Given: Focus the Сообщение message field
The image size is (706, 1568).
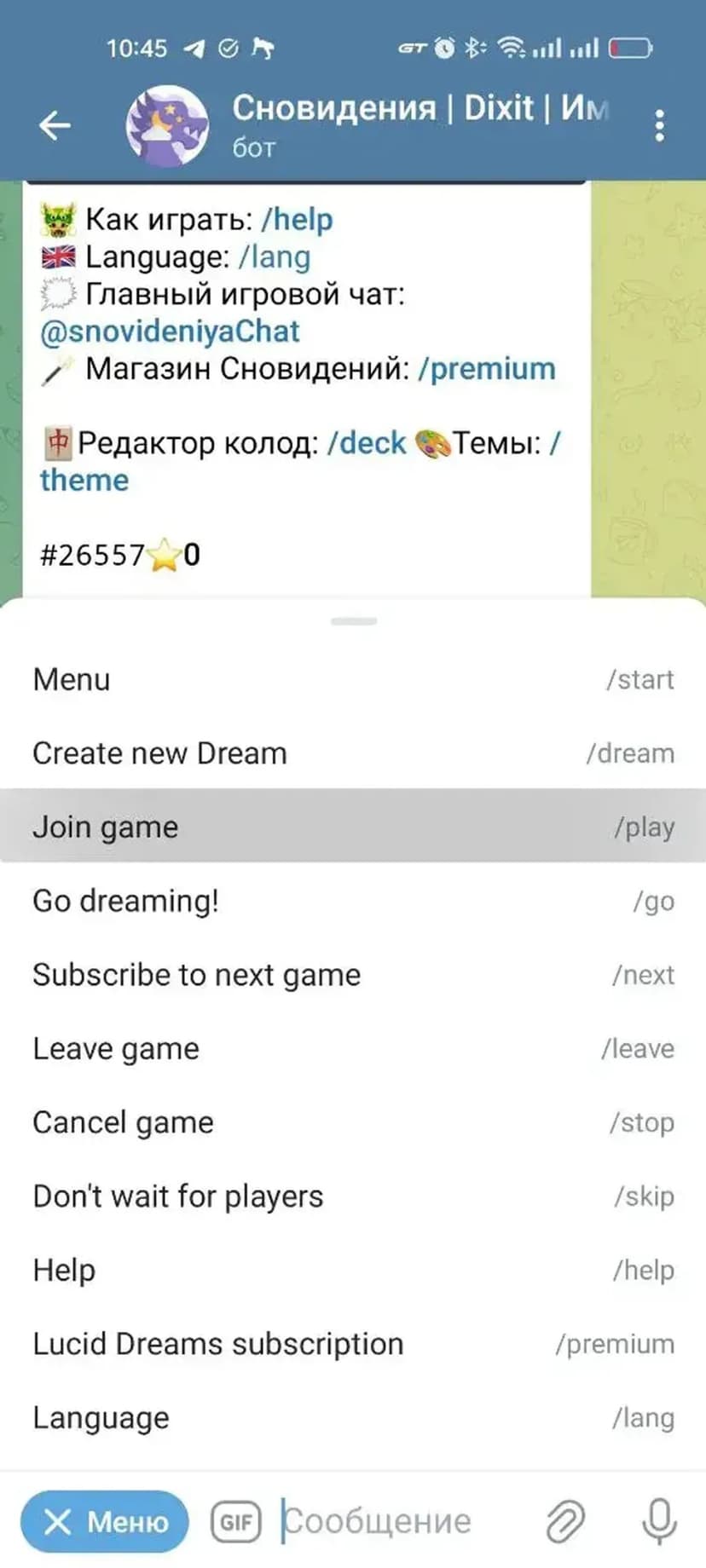Looking at the screenshot, I should pyautogui.click(x=401, y=1521).
